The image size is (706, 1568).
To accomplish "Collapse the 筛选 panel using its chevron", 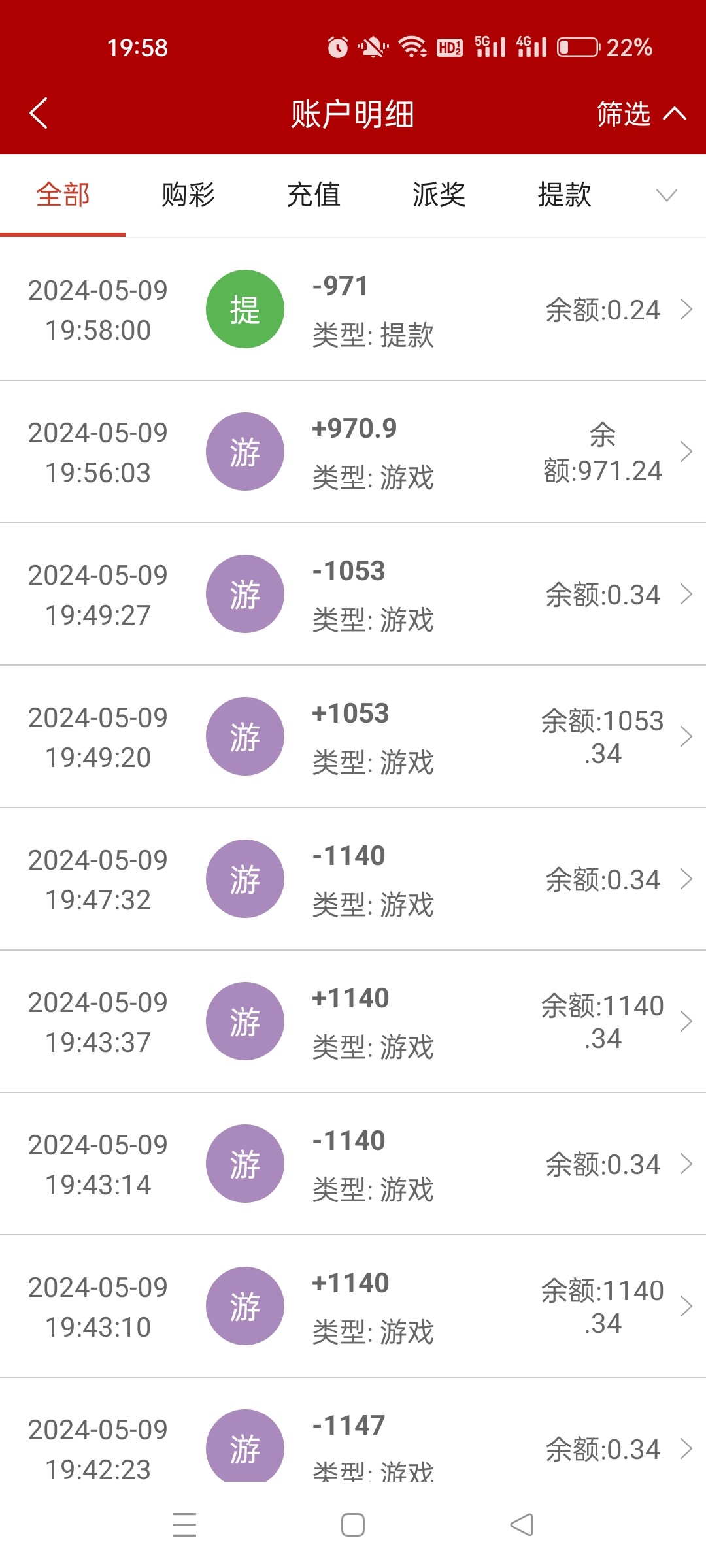I will click(673, 112).
